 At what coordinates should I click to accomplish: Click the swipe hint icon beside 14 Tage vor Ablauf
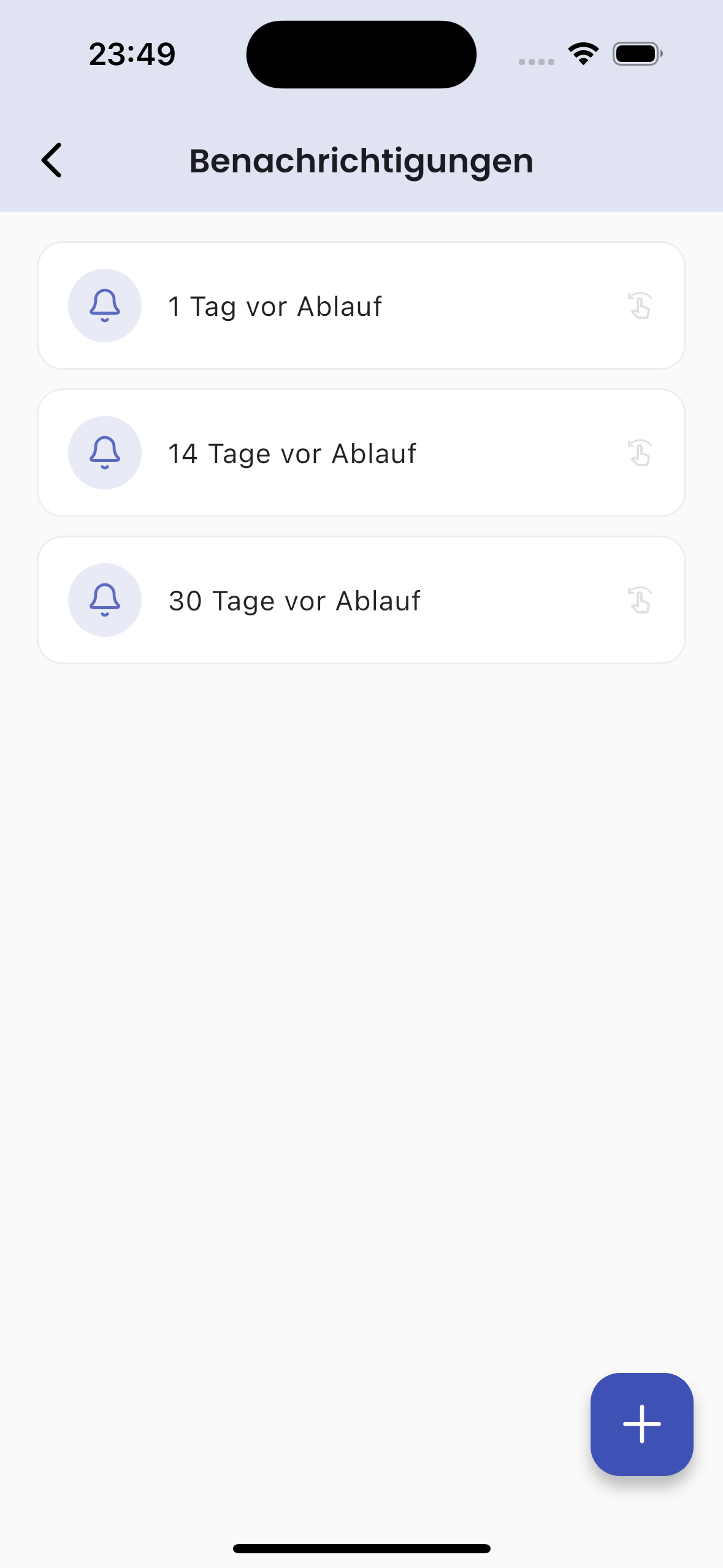(640, 453)
